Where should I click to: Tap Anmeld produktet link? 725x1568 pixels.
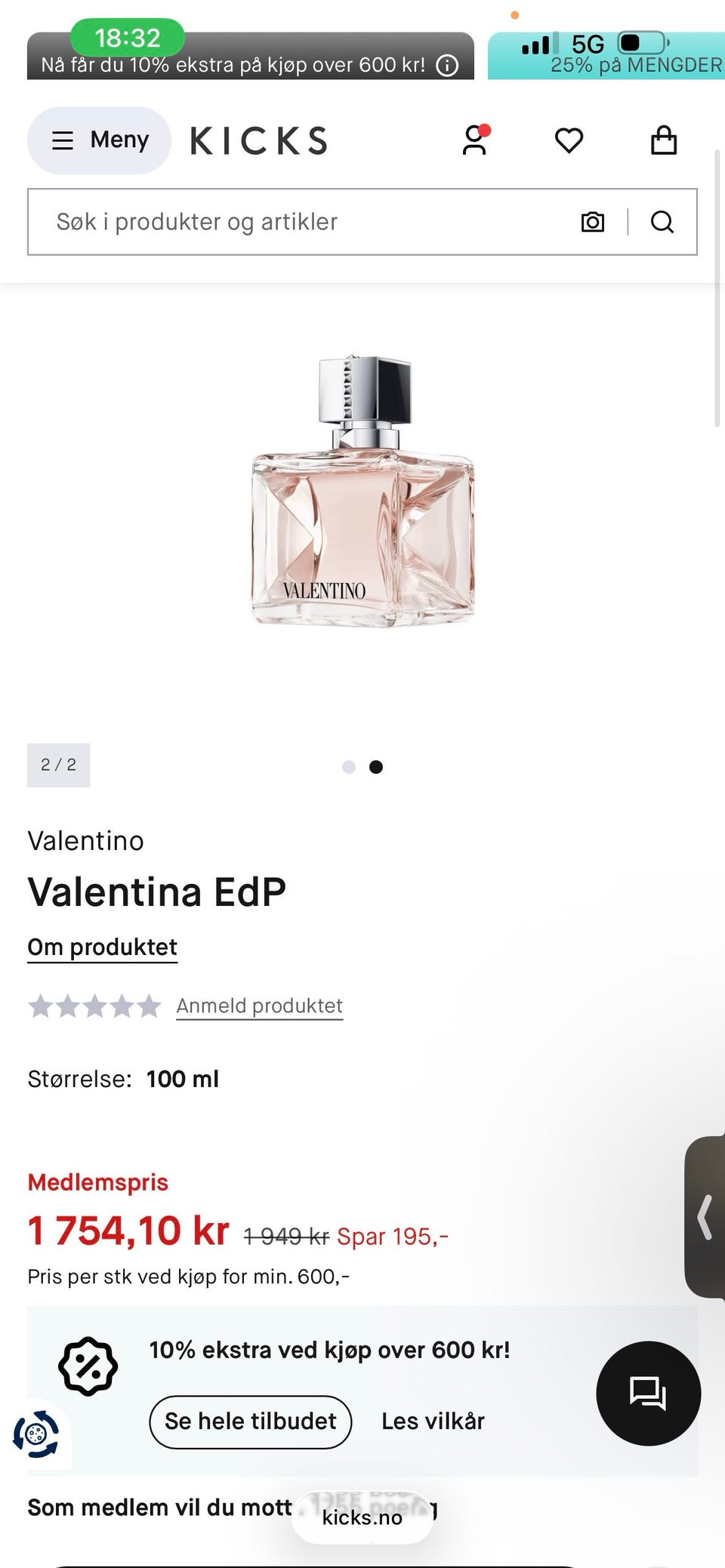(x=259, y=1006)
